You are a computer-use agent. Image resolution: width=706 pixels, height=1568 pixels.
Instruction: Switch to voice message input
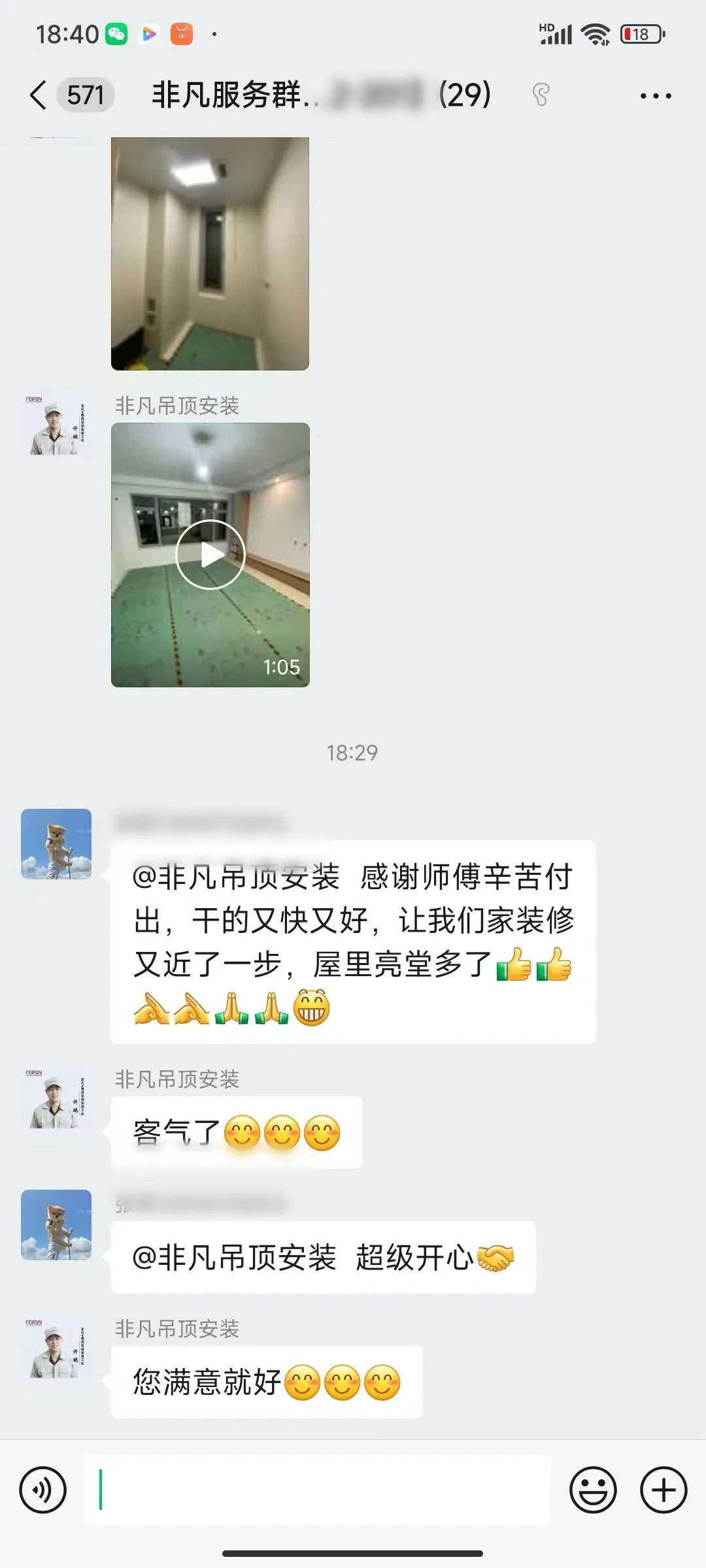[43, 1490]
